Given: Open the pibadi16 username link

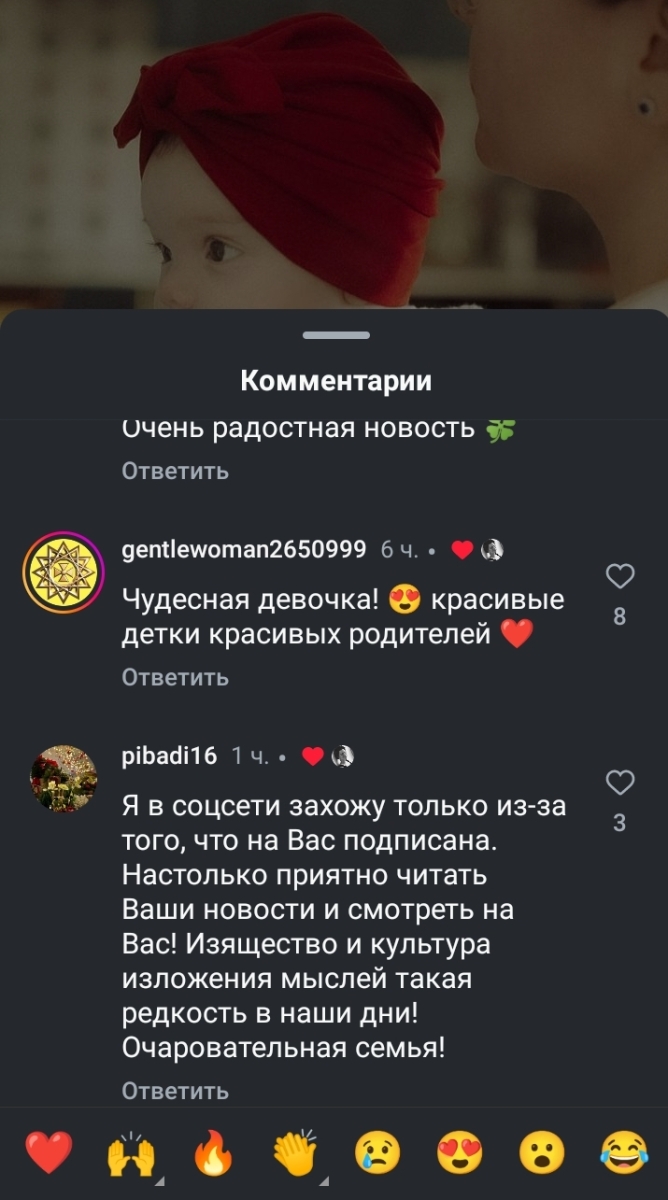Looking at the screenshot, I should (x=169, y=756).
